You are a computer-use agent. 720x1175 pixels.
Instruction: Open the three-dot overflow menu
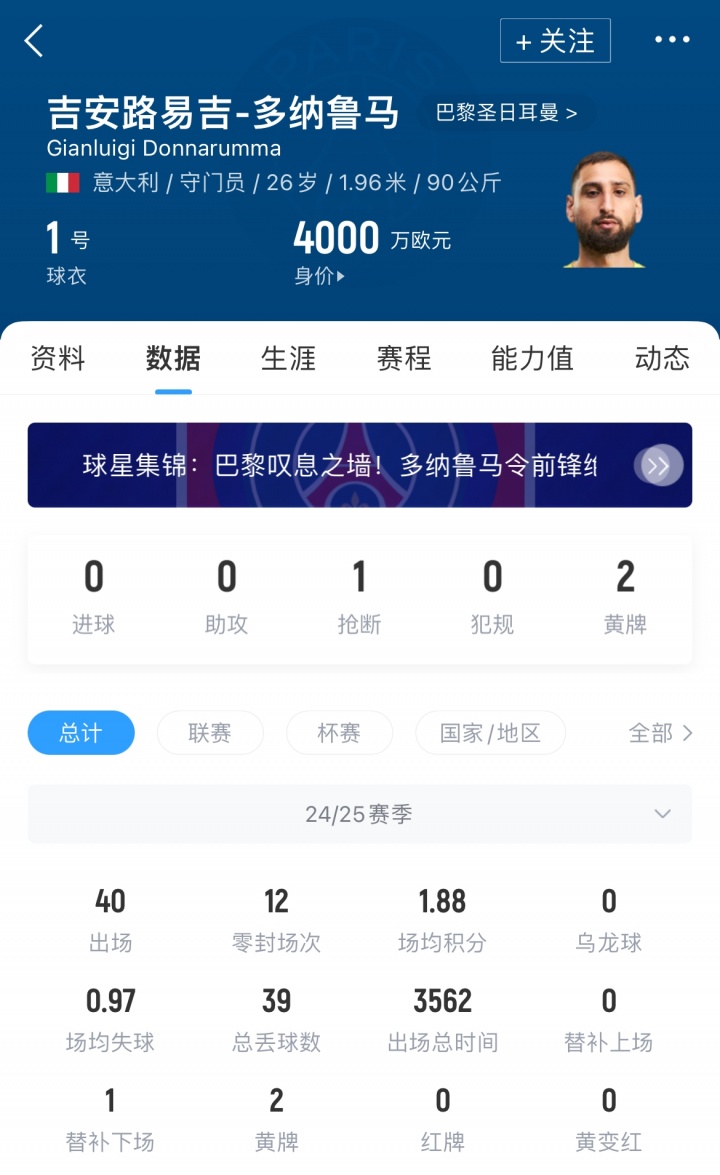[672, 40]
